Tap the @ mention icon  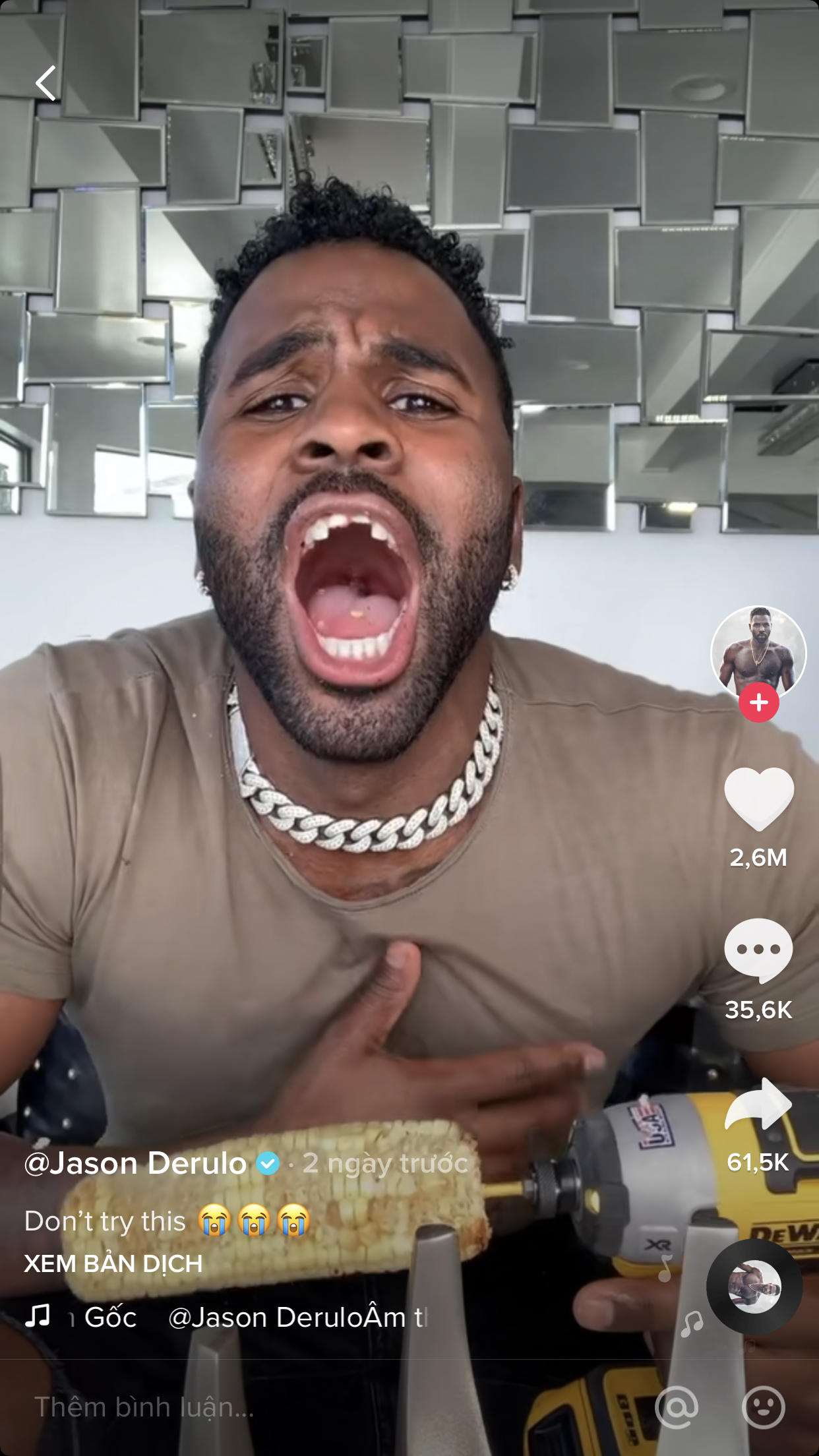click(677, 1407)
